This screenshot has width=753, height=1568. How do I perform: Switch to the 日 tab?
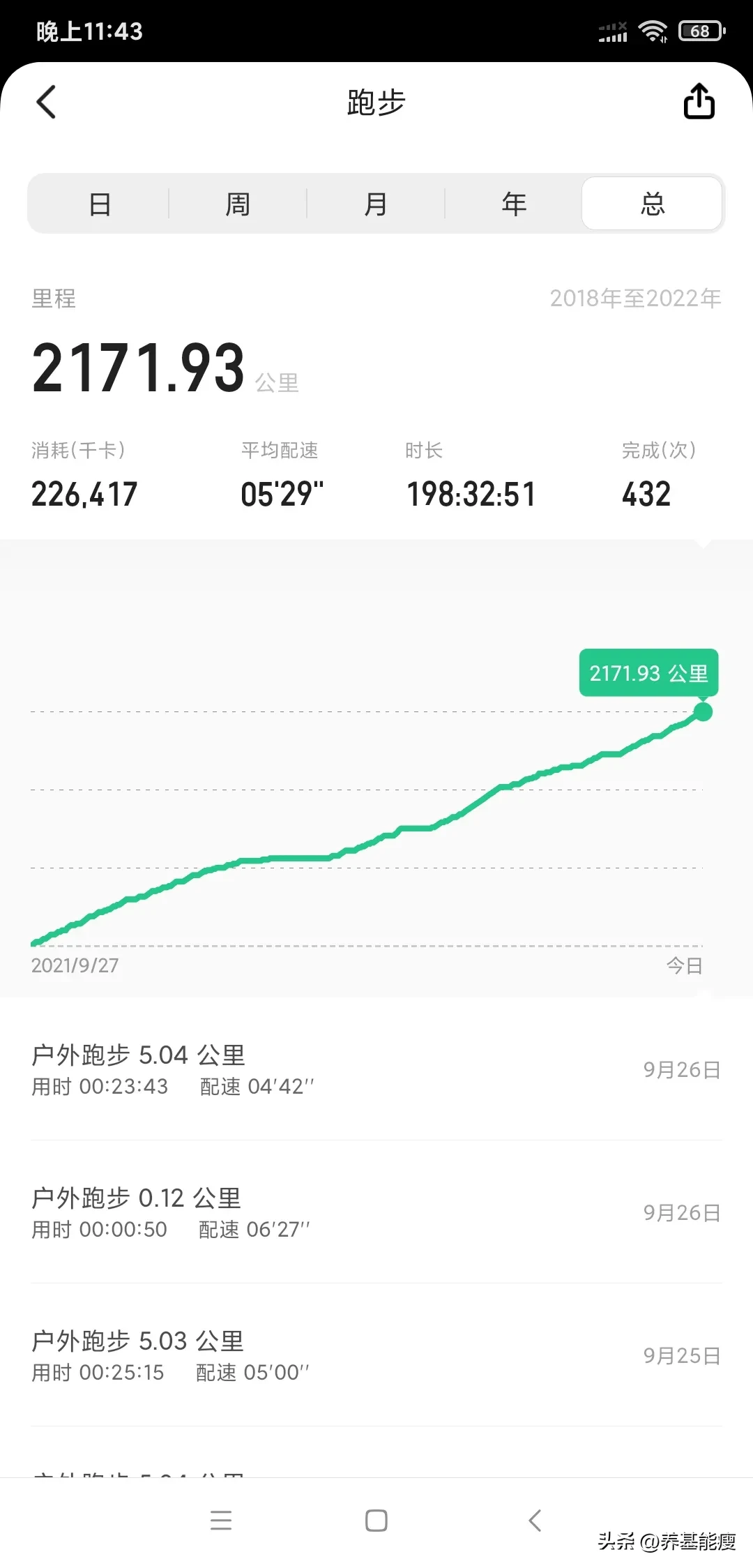click(100, 204)
